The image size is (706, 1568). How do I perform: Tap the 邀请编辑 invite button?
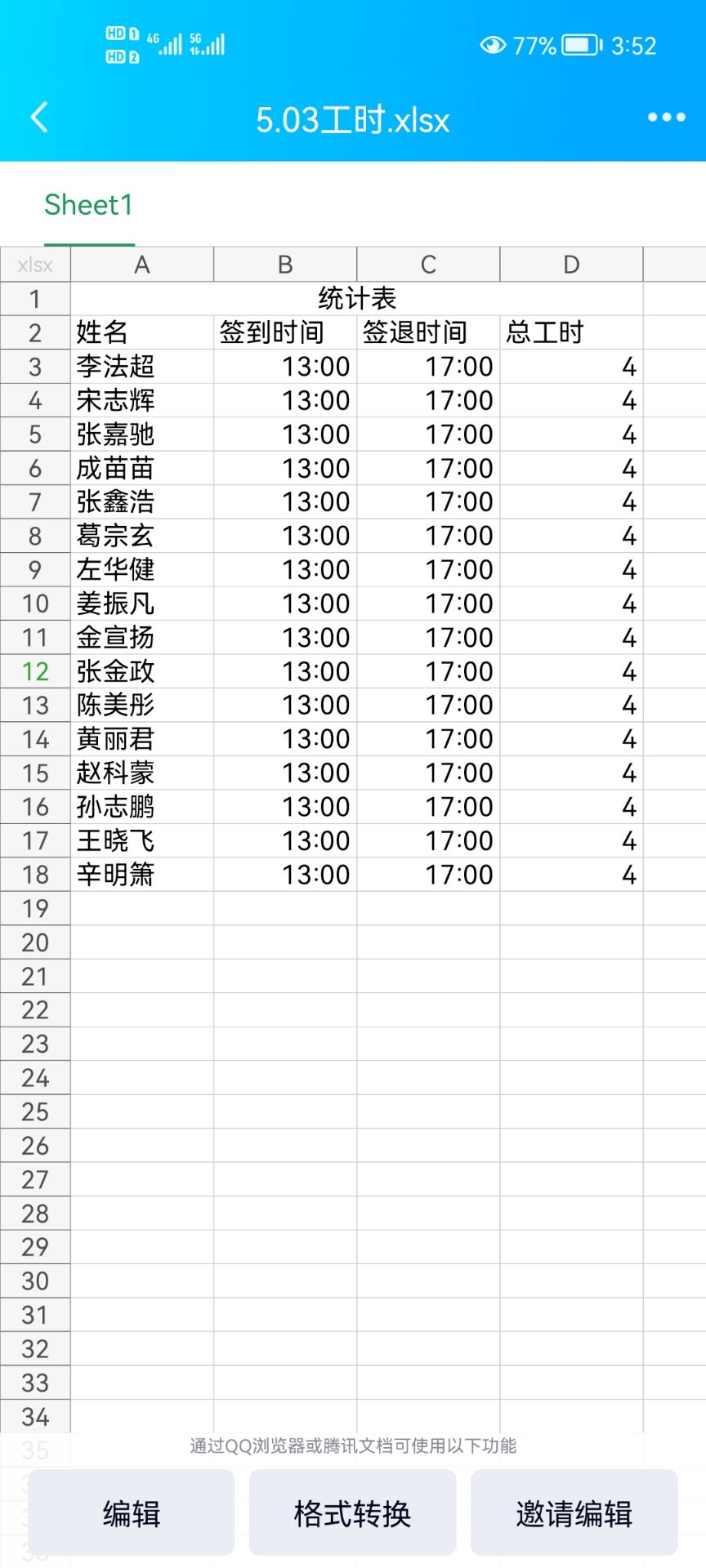tap(574, 1513)
